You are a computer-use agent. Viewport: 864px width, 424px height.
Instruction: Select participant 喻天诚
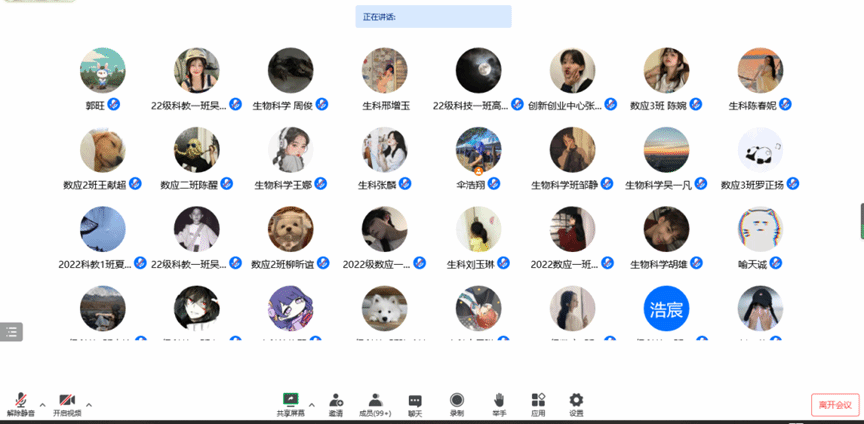click(760, 230)
